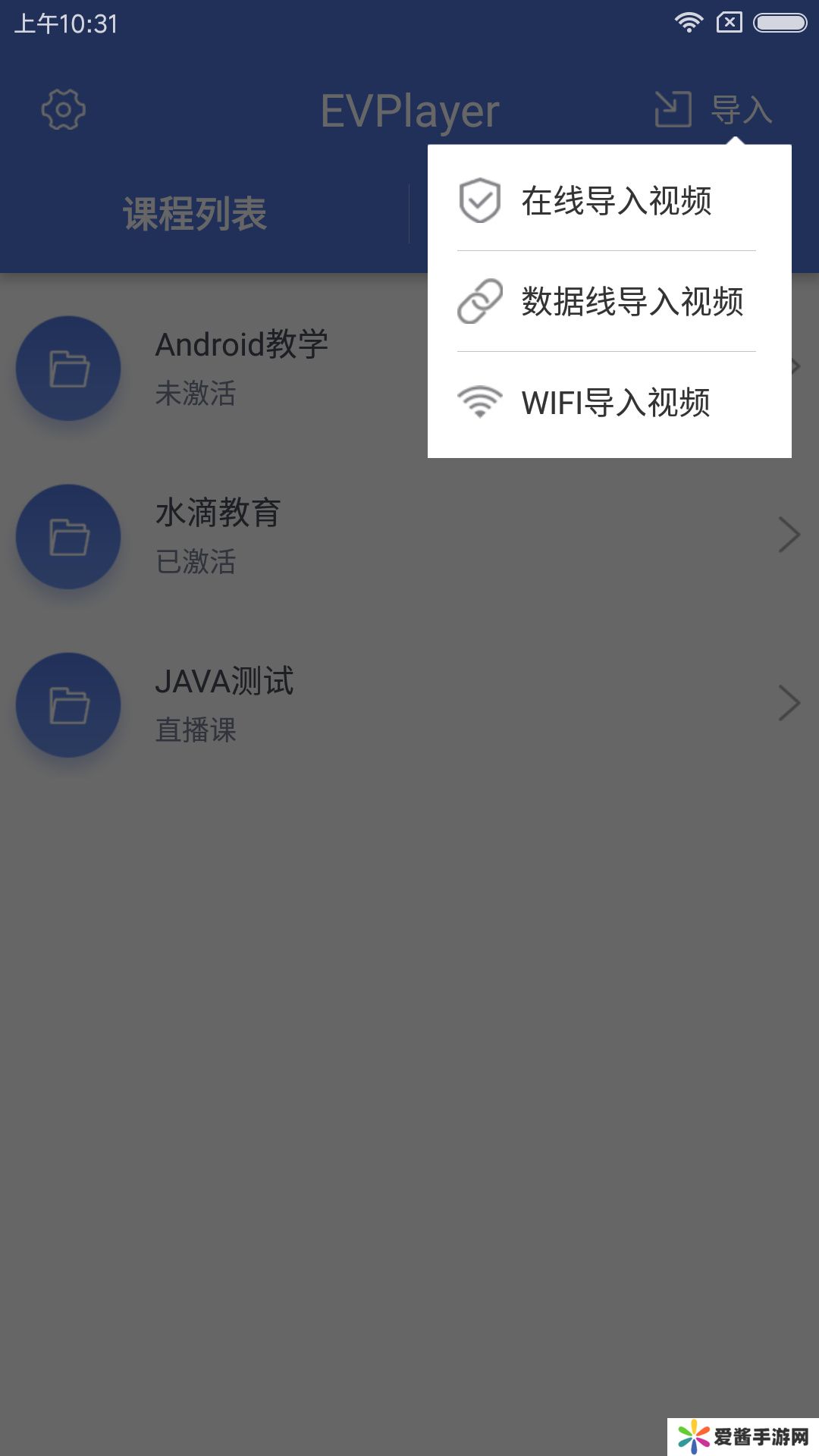Open the JAVA测试 course
819x1456 pixels.
[x=409, y=704]
